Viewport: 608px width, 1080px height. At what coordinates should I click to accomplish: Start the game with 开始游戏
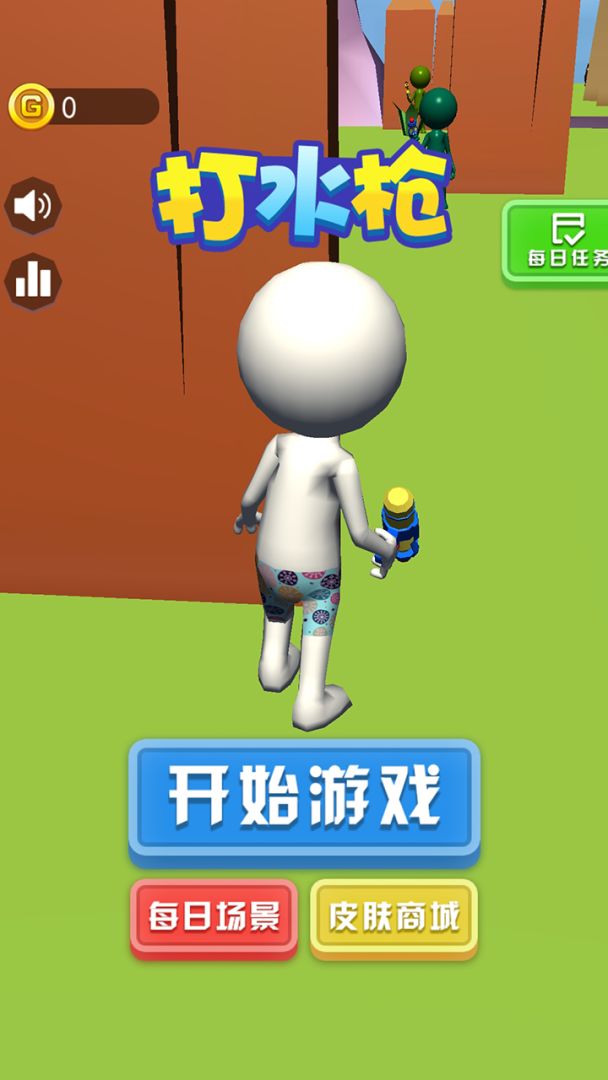304,799
